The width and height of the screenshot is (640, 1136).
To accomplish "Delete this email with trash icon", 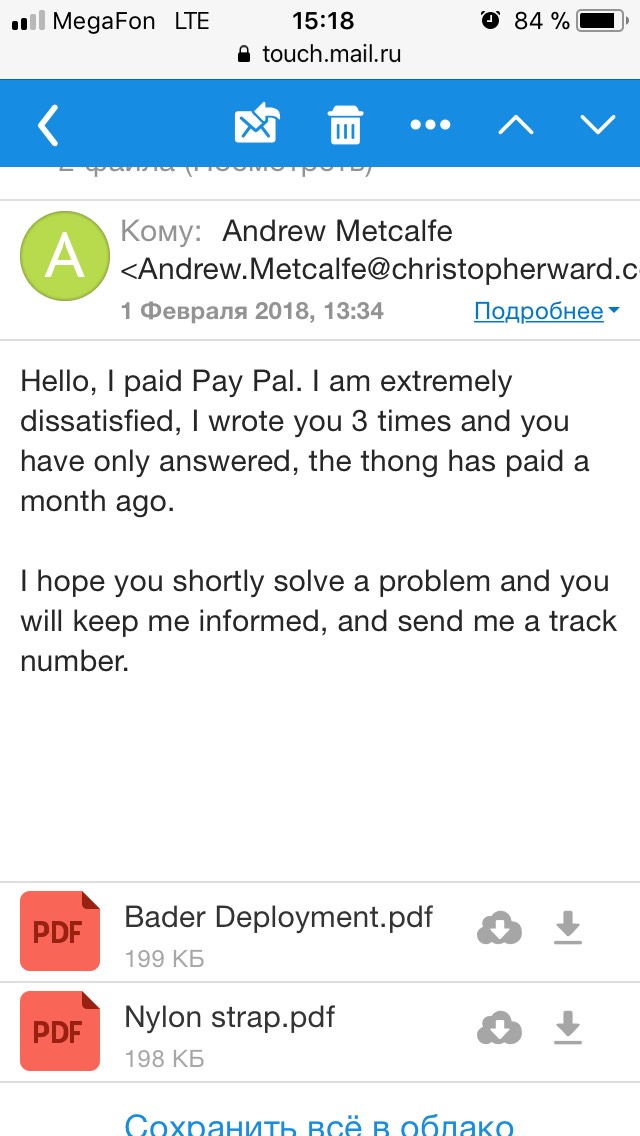I will [x=345, y=126].
